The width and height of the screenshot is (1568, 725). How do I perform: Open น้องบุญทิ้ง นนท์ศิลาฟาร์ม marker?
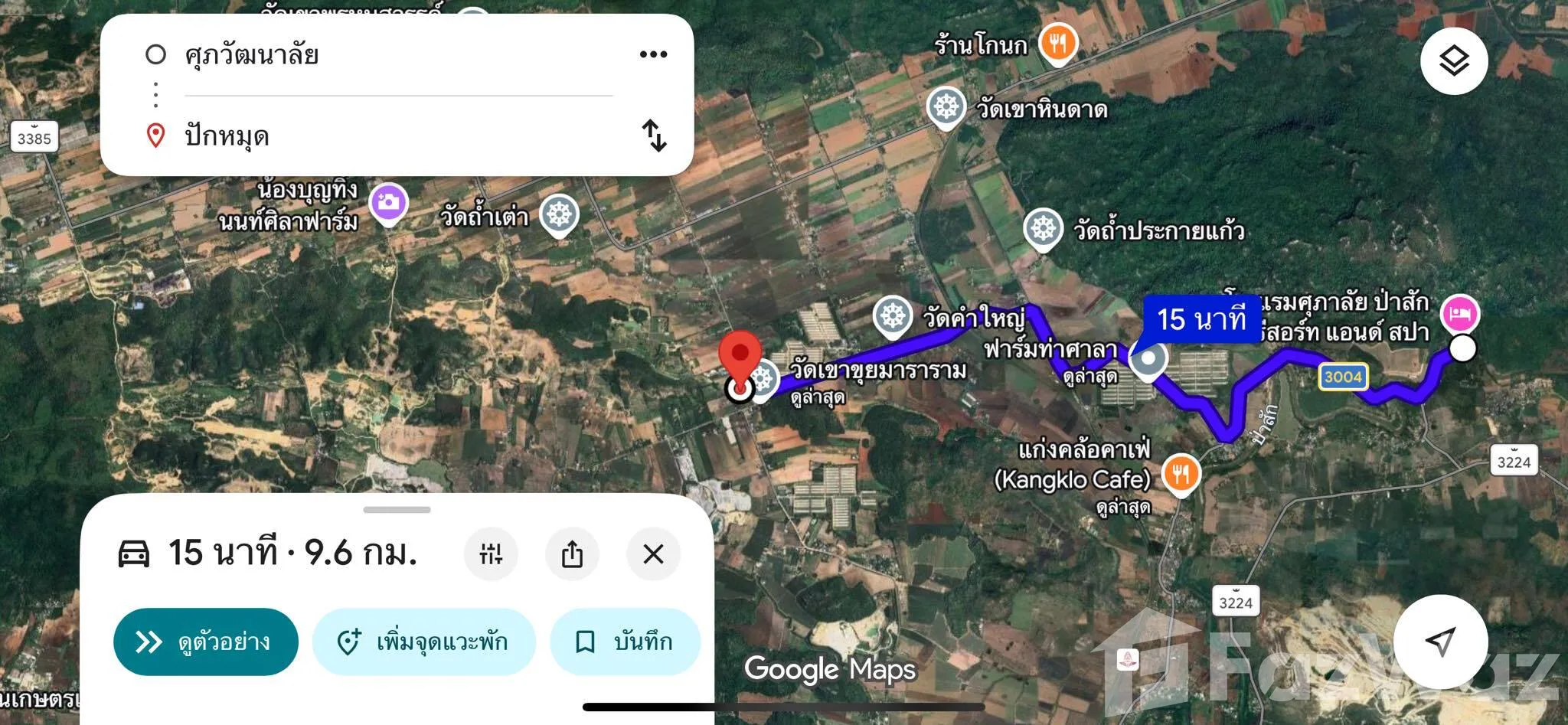pyautogui.click(x=389, y=203)
